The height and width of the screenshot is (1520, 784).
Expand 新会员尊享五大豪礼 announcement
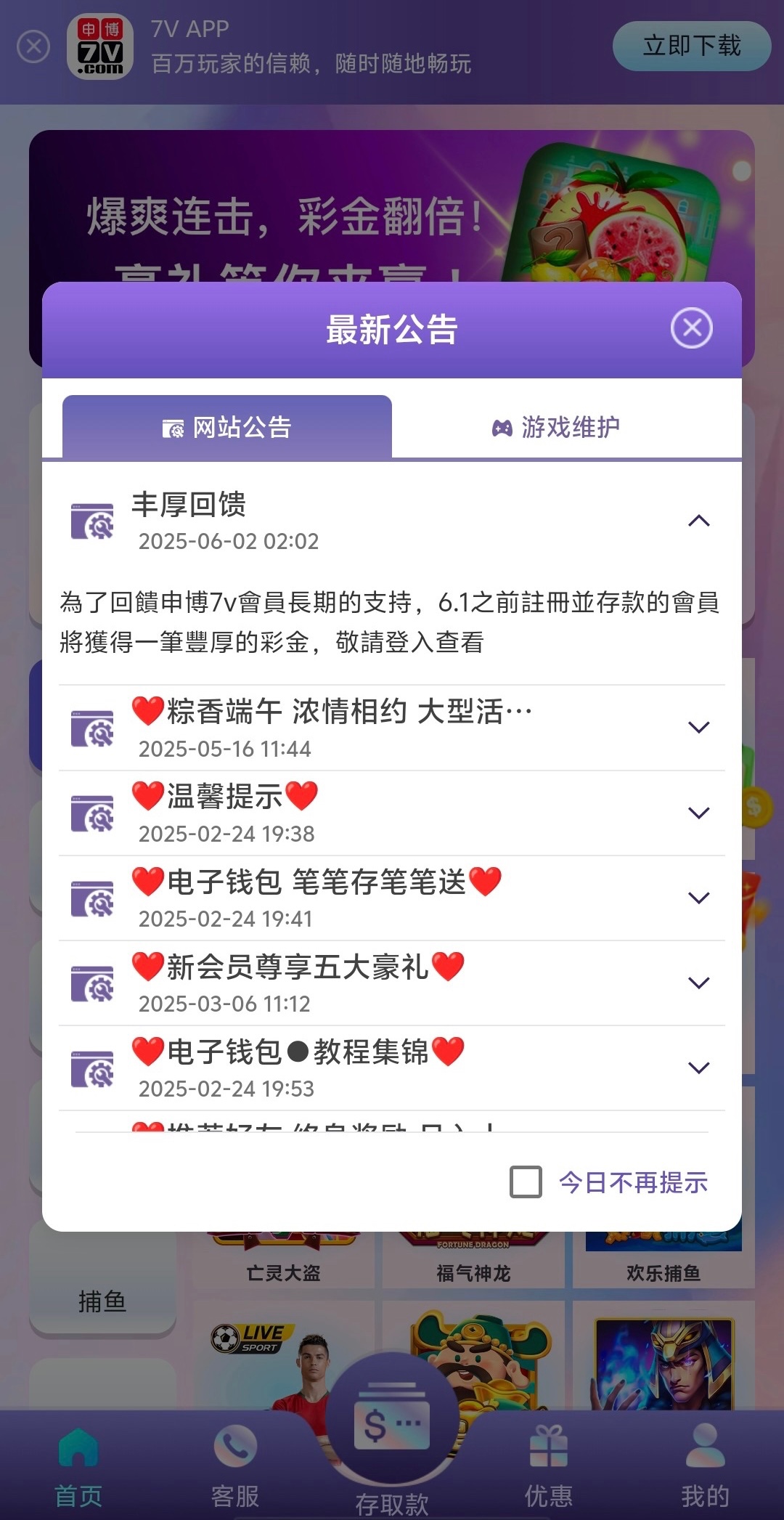click(x=698, y=983)
